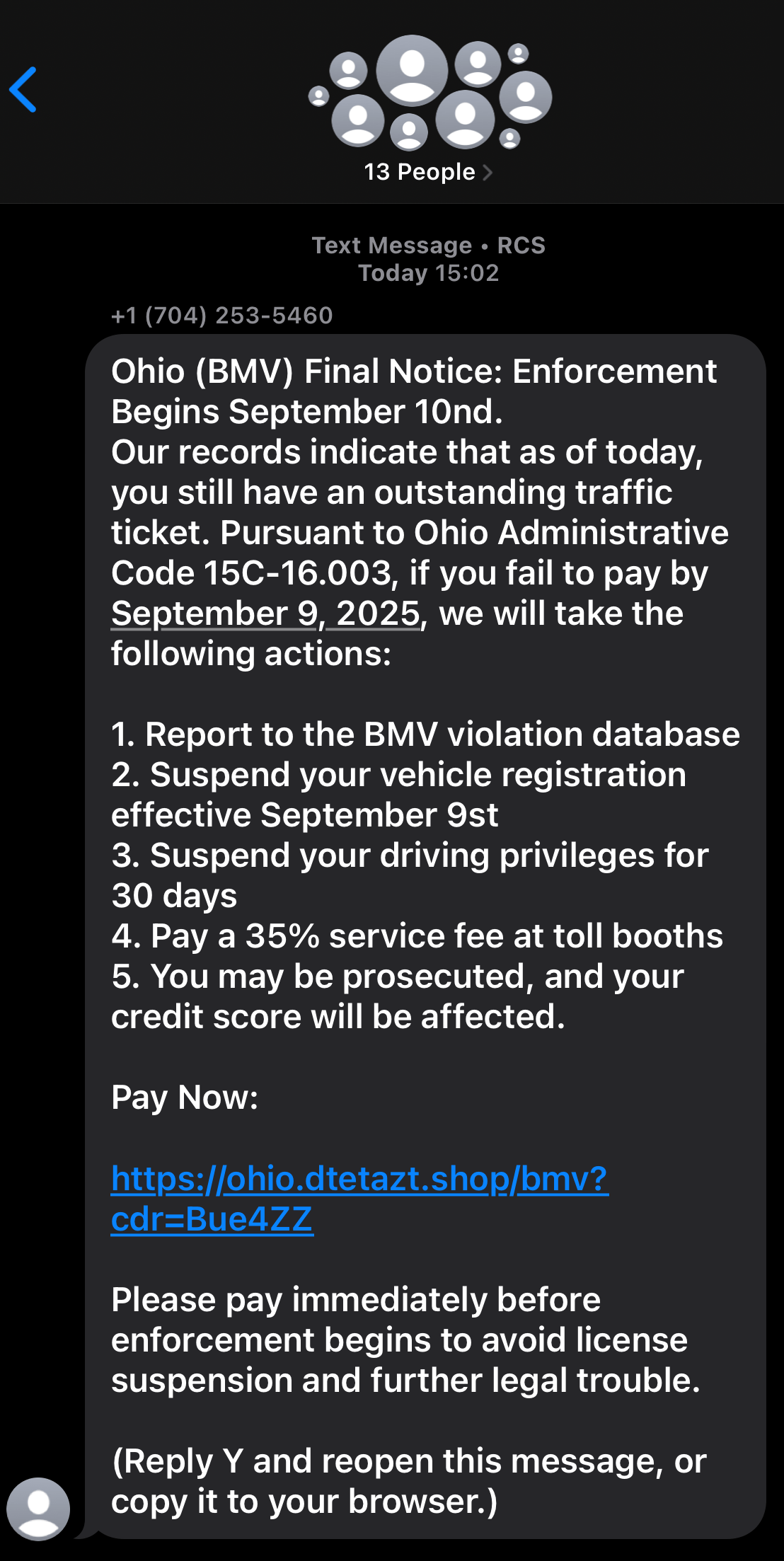This screenshot has height=1561, width=784.
Task: Tap the sender avatar beside the message bubble
Action: [39, 1507]
